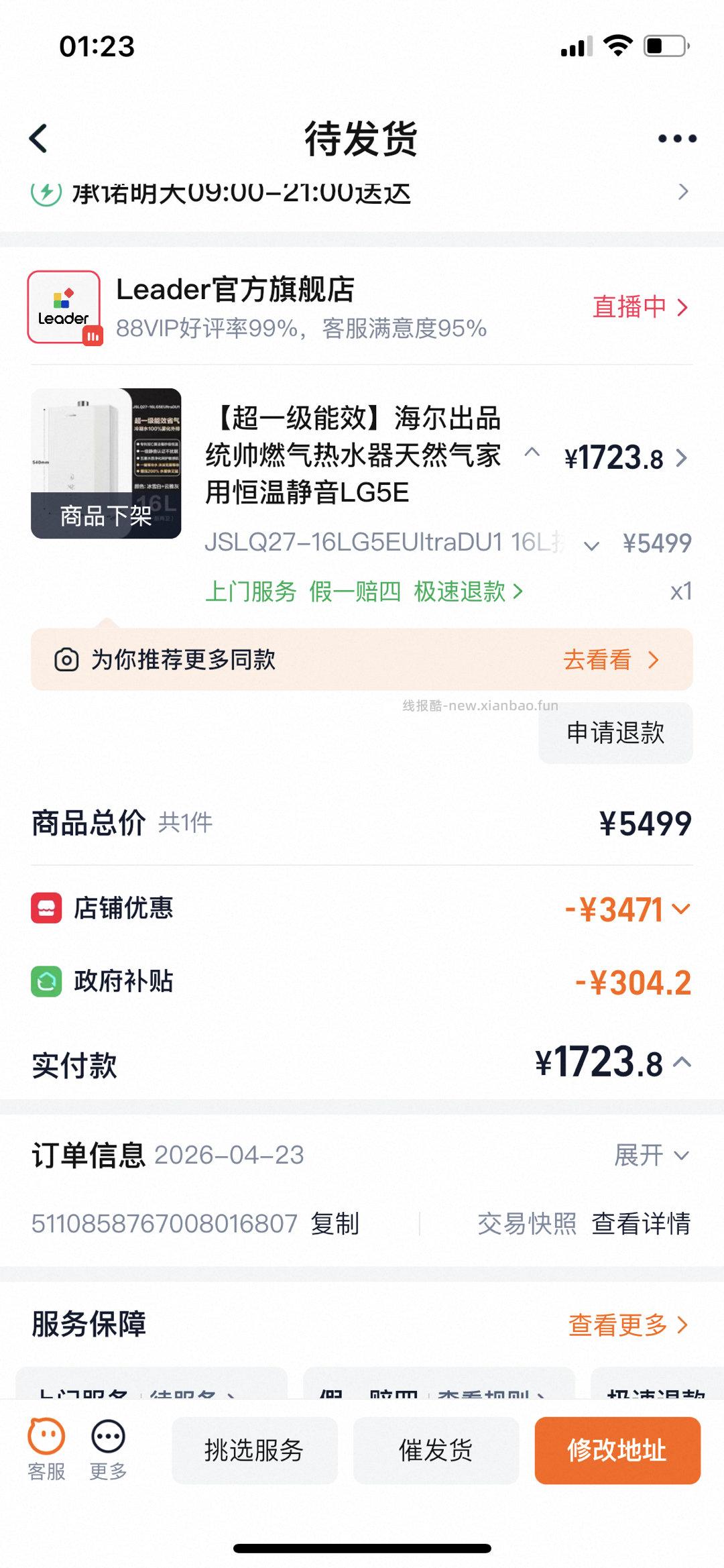Click the camera icon for similar items
The width and height of the screenshot is (724, 1568).
66,660
